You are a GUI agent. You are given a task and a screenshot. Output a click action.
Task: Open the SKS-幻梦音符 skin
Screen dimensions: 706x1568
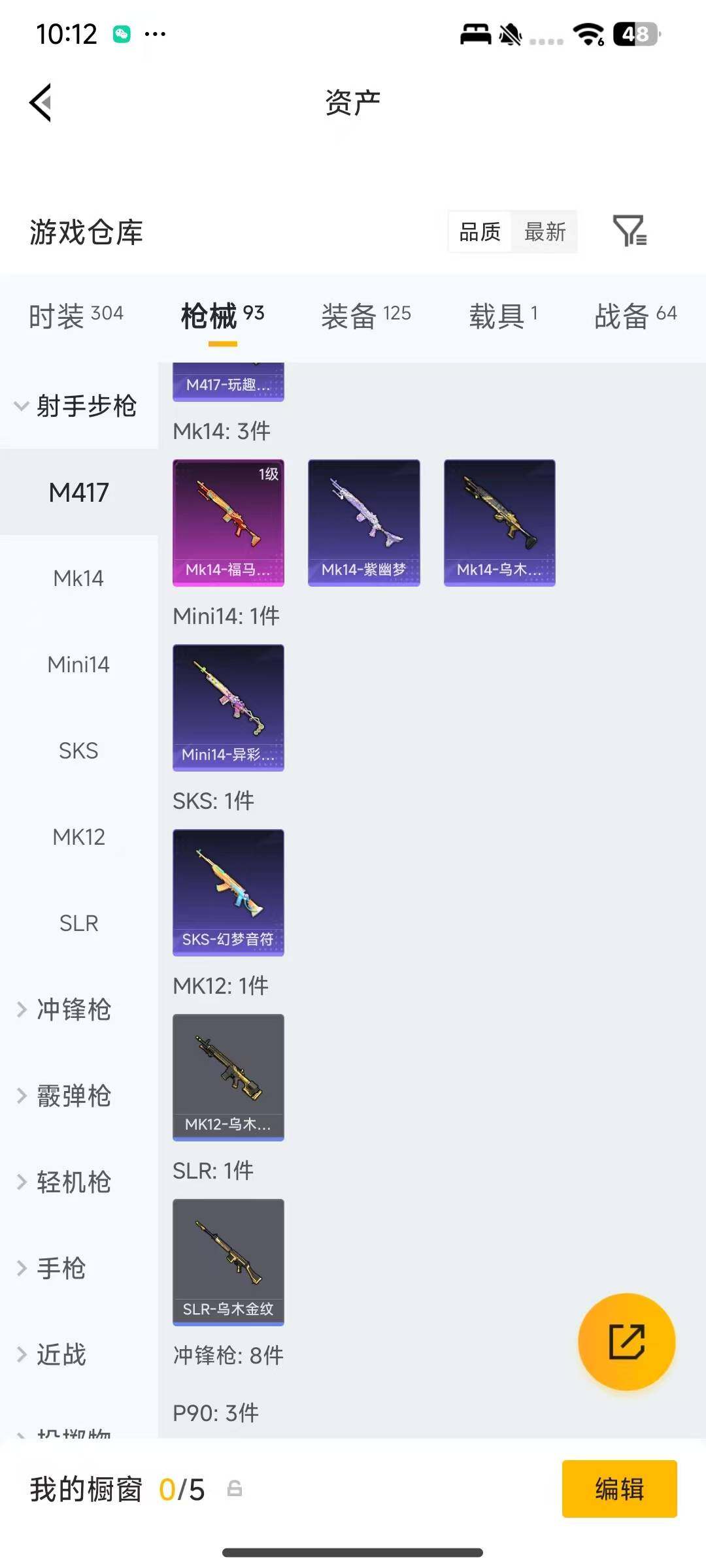coord(227,892)
